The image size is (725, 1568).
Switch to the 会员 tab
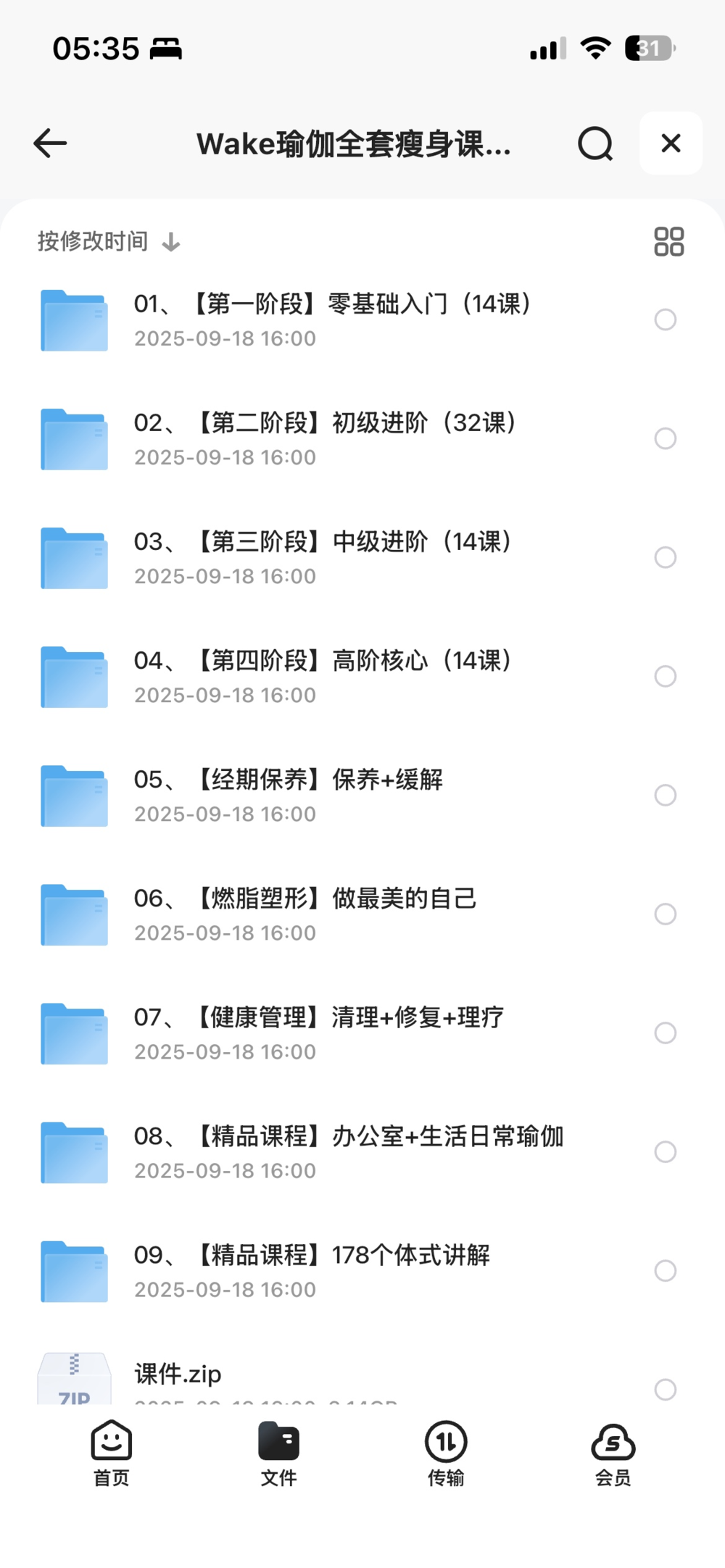[613, 1456]
